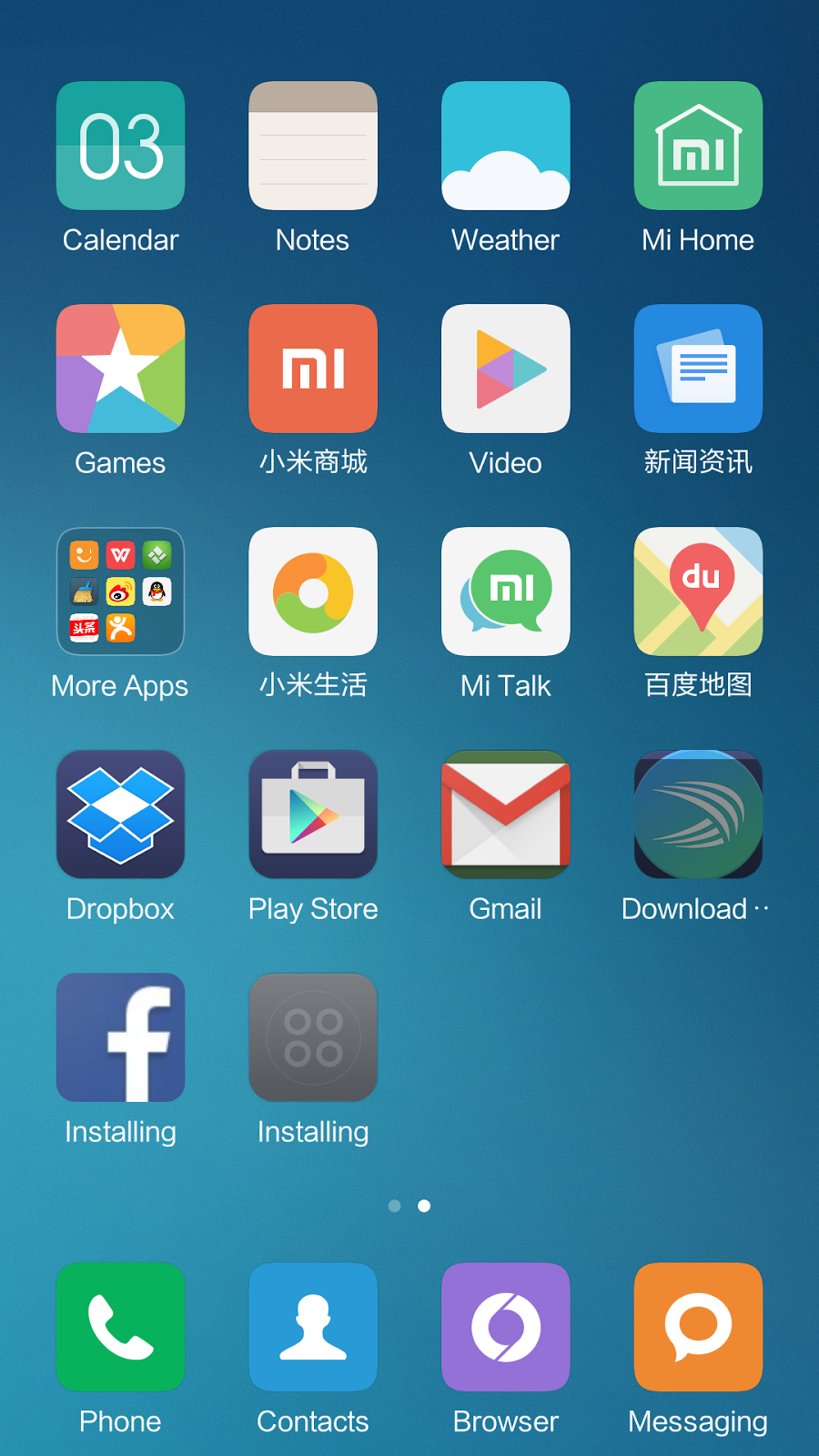Open the Phone dialer
819x1456 pixels.
120,1327
